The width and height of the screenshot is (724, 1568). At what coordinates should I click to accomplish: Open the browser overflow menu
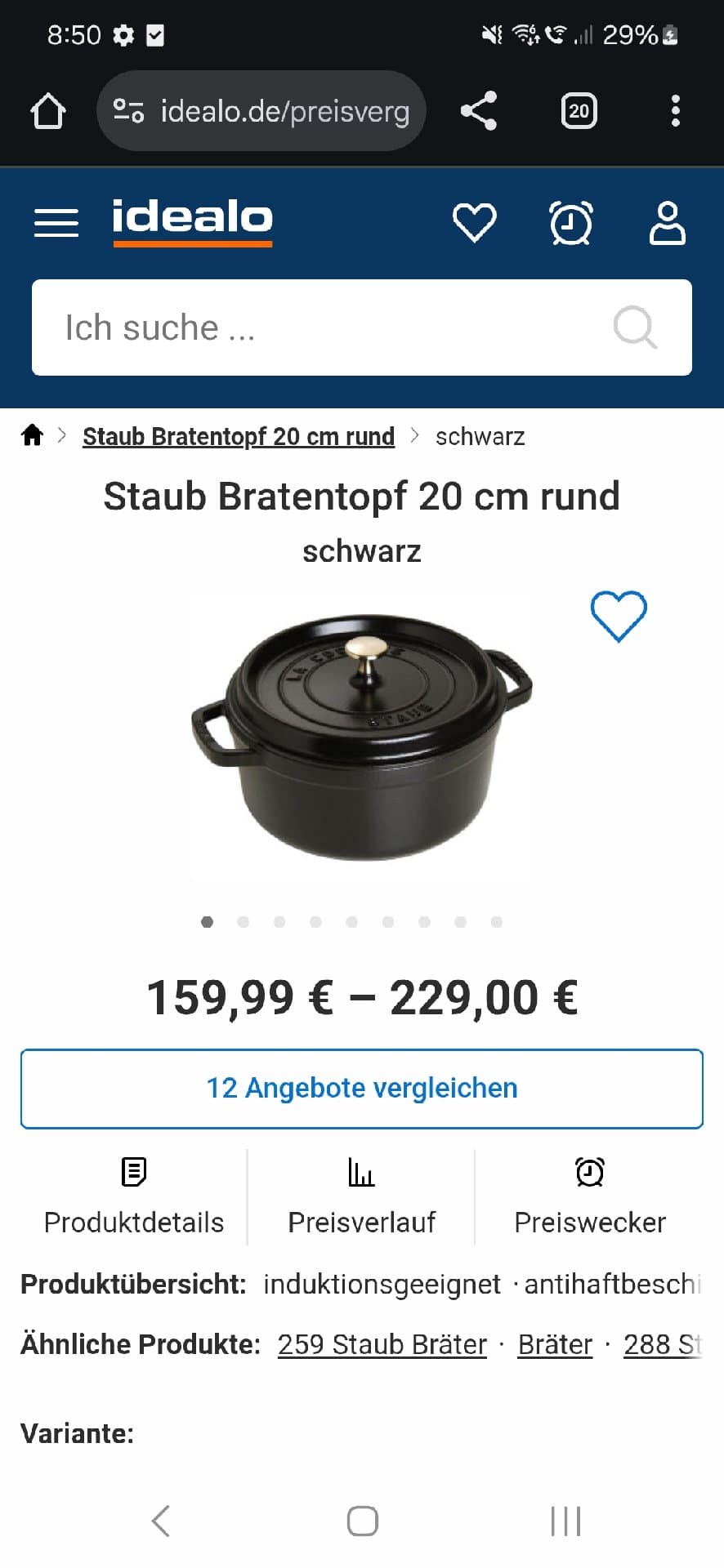pos(675,110)
